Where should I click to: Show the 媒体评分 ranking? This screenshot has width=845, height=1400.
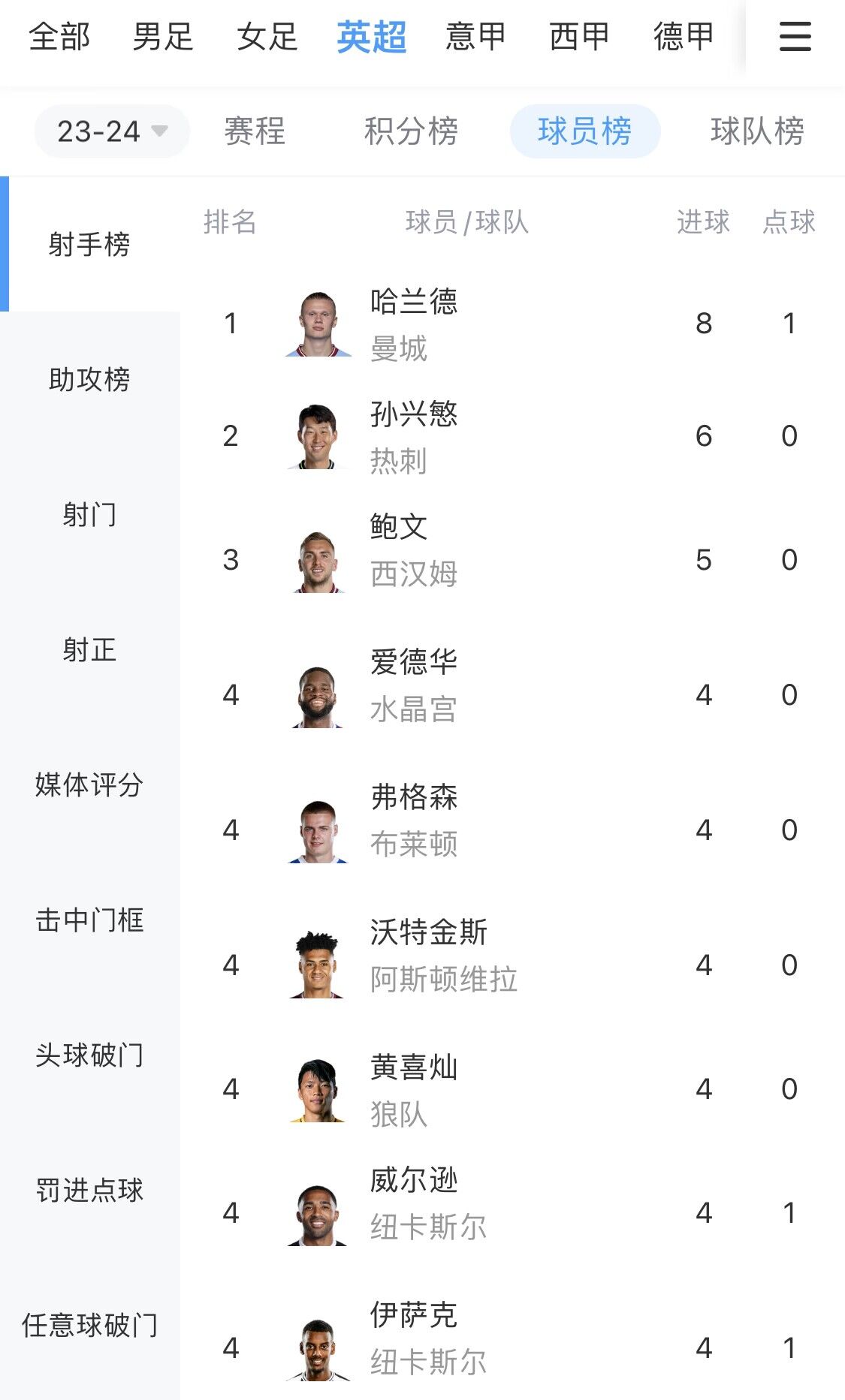point(89,784)
